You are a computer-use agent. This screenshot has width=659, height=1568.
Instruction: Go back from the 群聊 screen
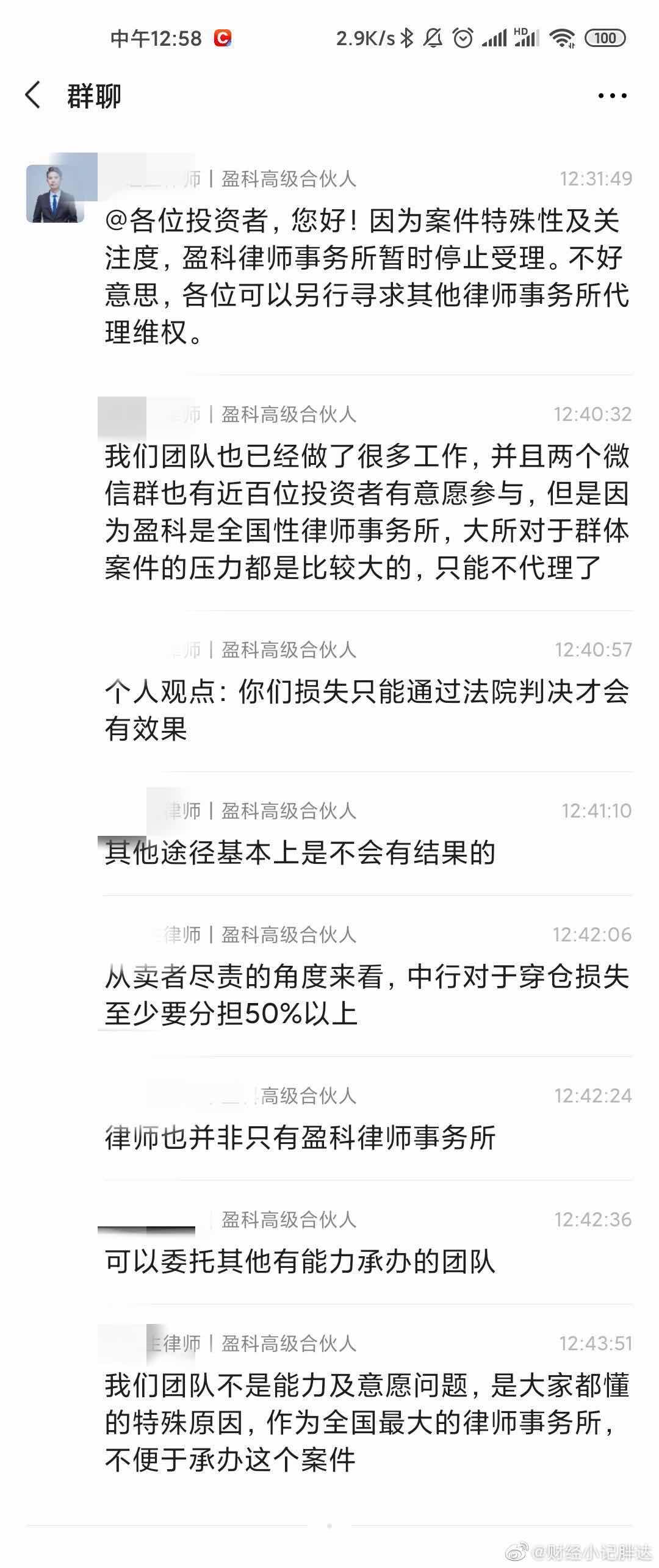33,96
